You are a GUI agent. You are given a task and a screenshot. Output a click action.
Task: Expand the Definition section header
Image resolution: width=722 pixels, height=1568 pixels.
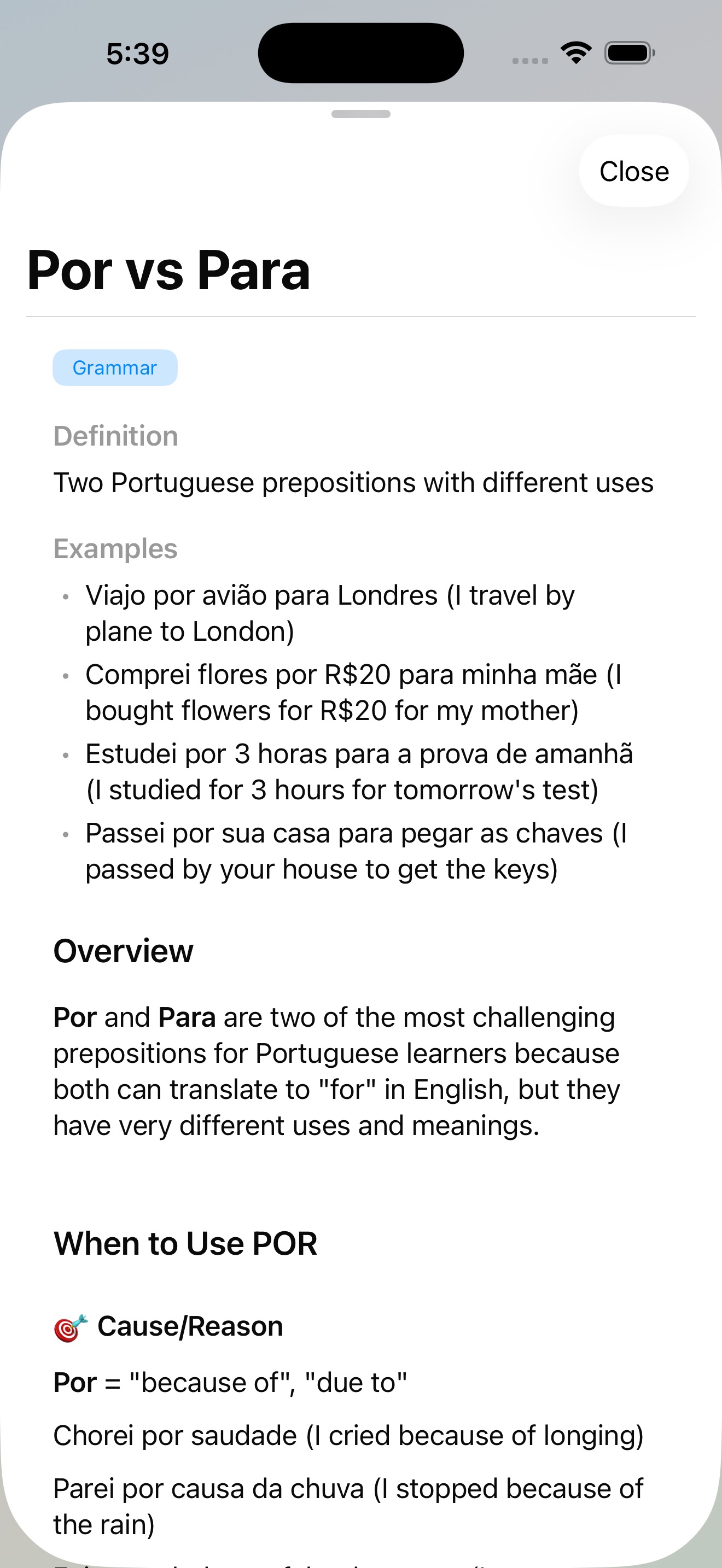pyautogui.click(x=115, y=435)
